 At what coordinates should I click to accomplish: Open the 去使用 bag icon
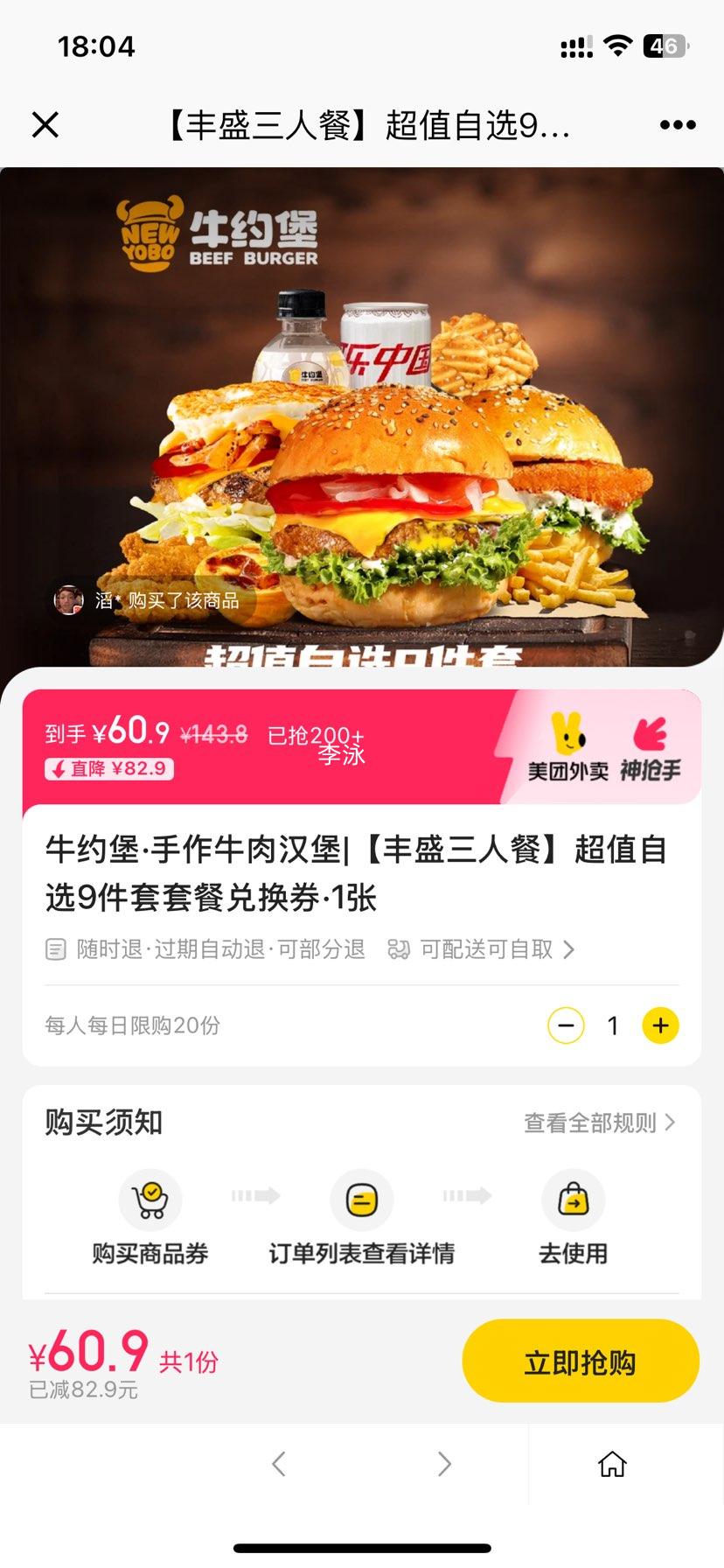[573, 1200]
